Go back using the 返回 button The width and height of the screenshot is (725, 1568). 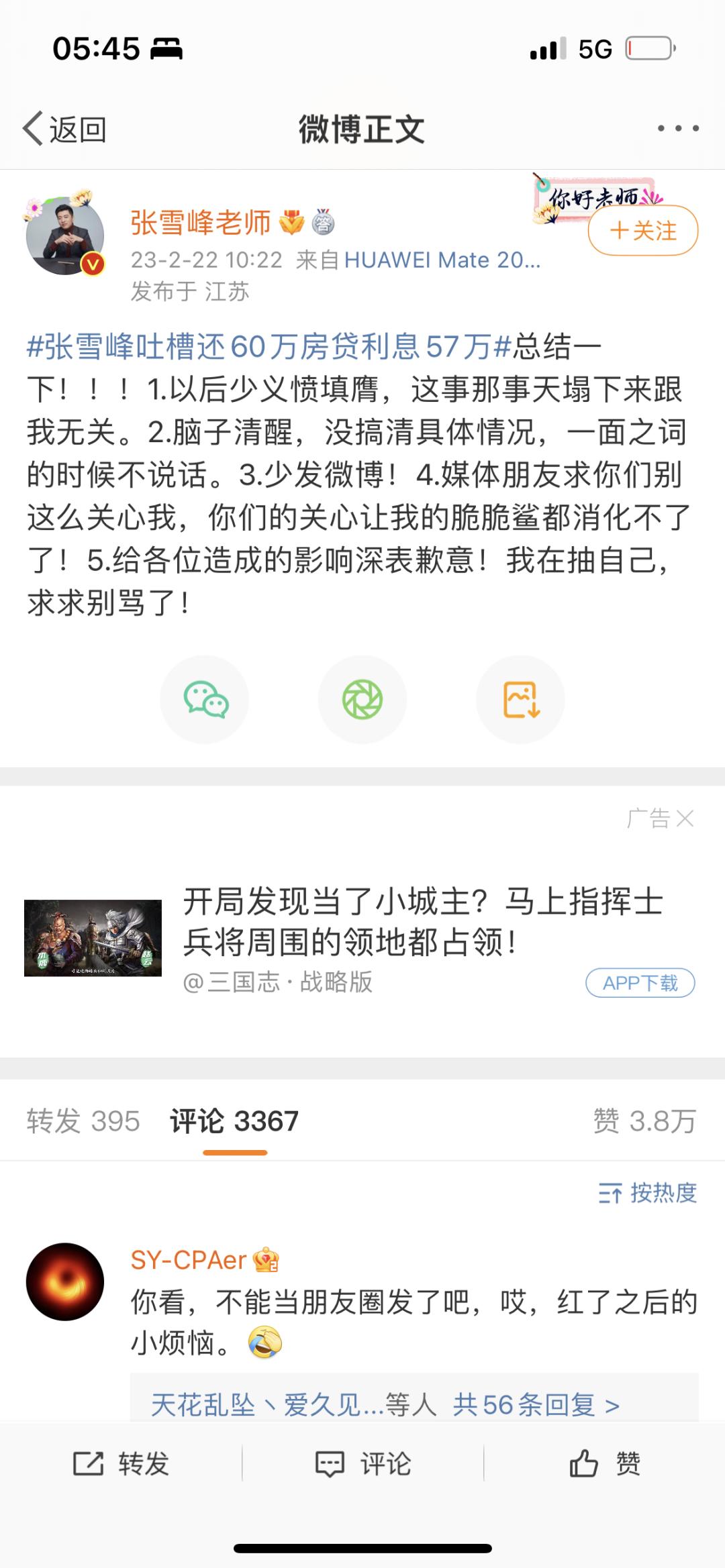point(65,129)
